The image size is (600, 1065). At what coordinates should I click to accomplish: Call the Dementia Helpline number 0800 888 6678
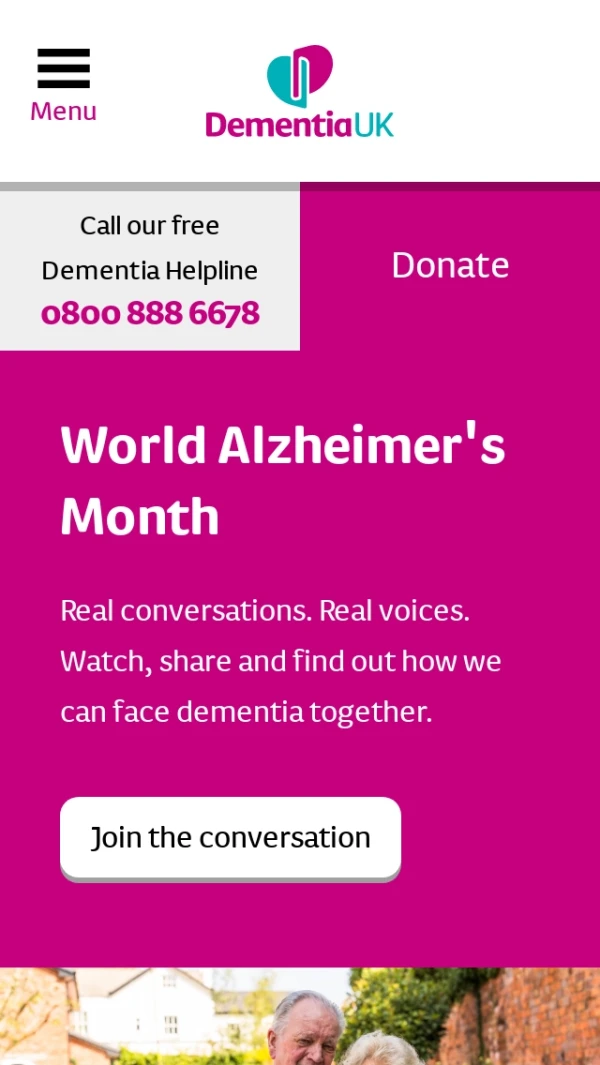coord(150,314)
